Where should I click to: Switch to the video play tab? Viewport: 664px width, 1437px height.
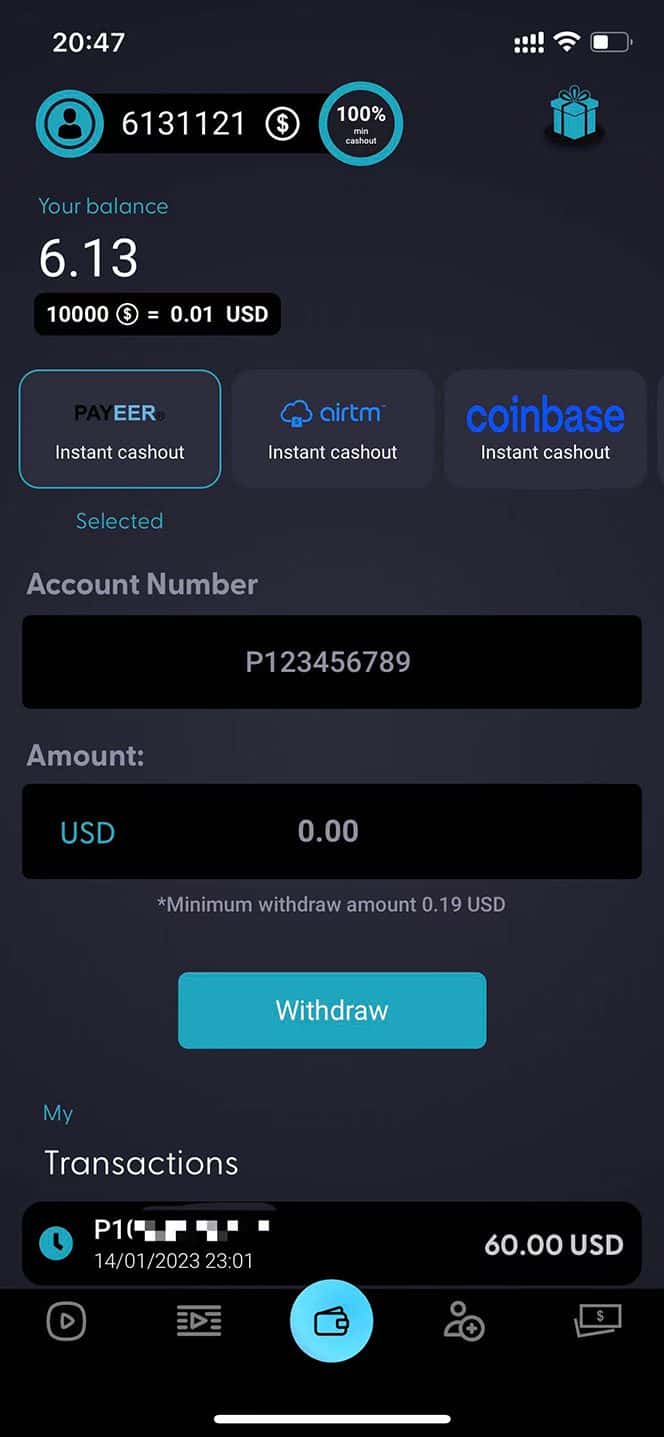click(x=66, y=1322)
